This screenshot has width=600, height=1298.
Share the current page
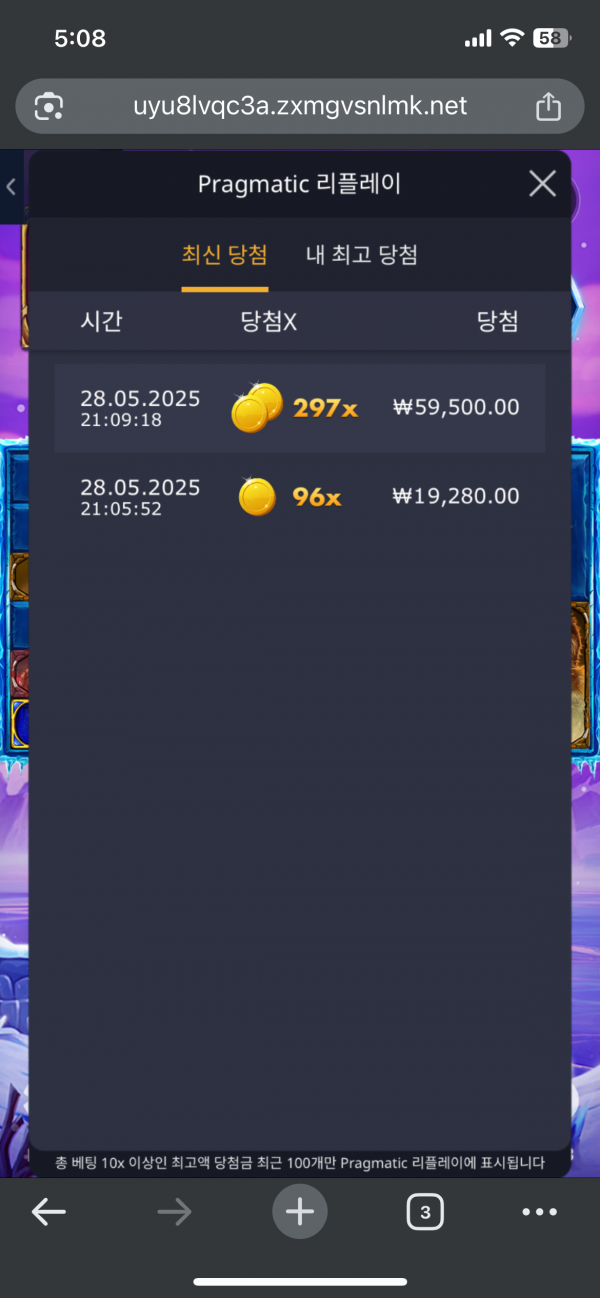(x=548, y=107)
